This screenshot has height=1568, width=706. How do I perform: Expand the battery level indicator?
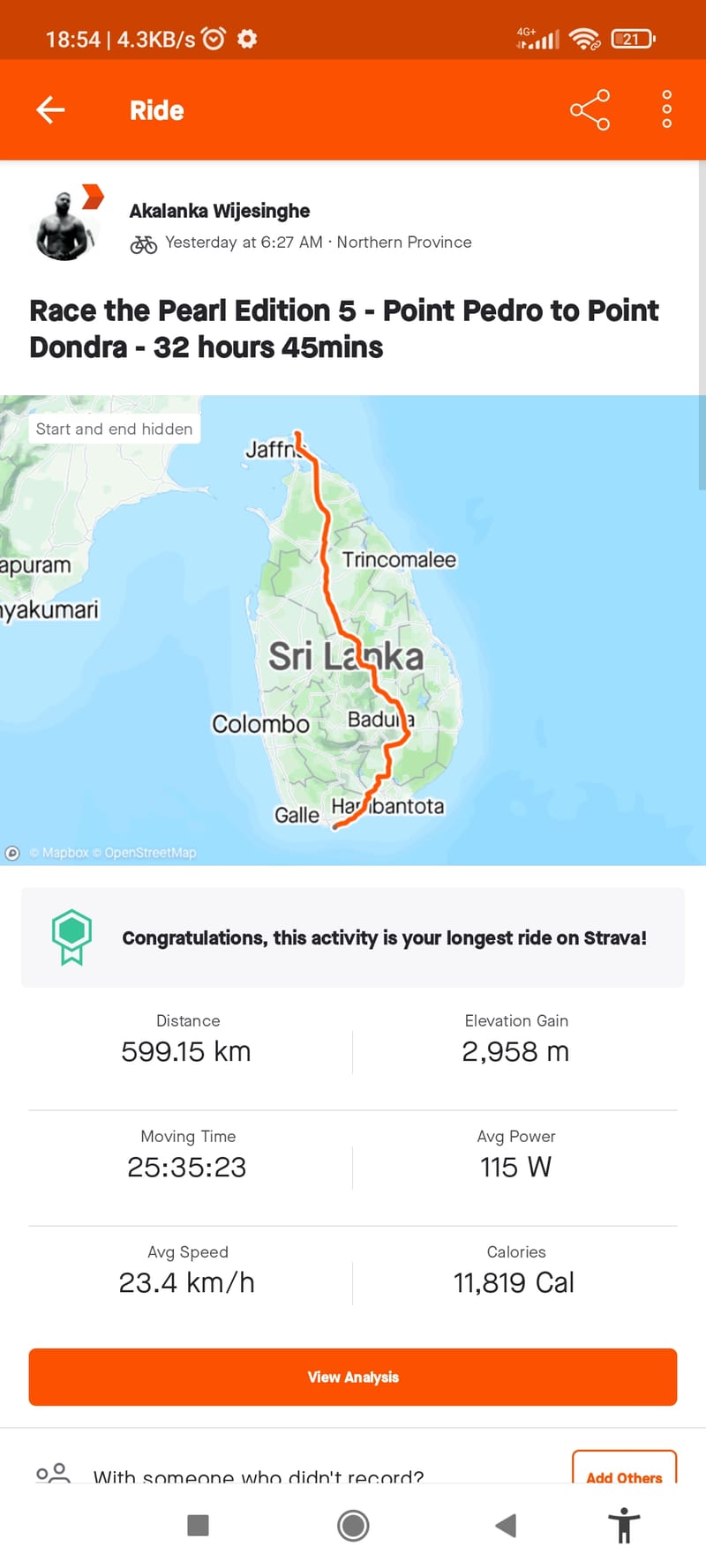pos(634,38)
